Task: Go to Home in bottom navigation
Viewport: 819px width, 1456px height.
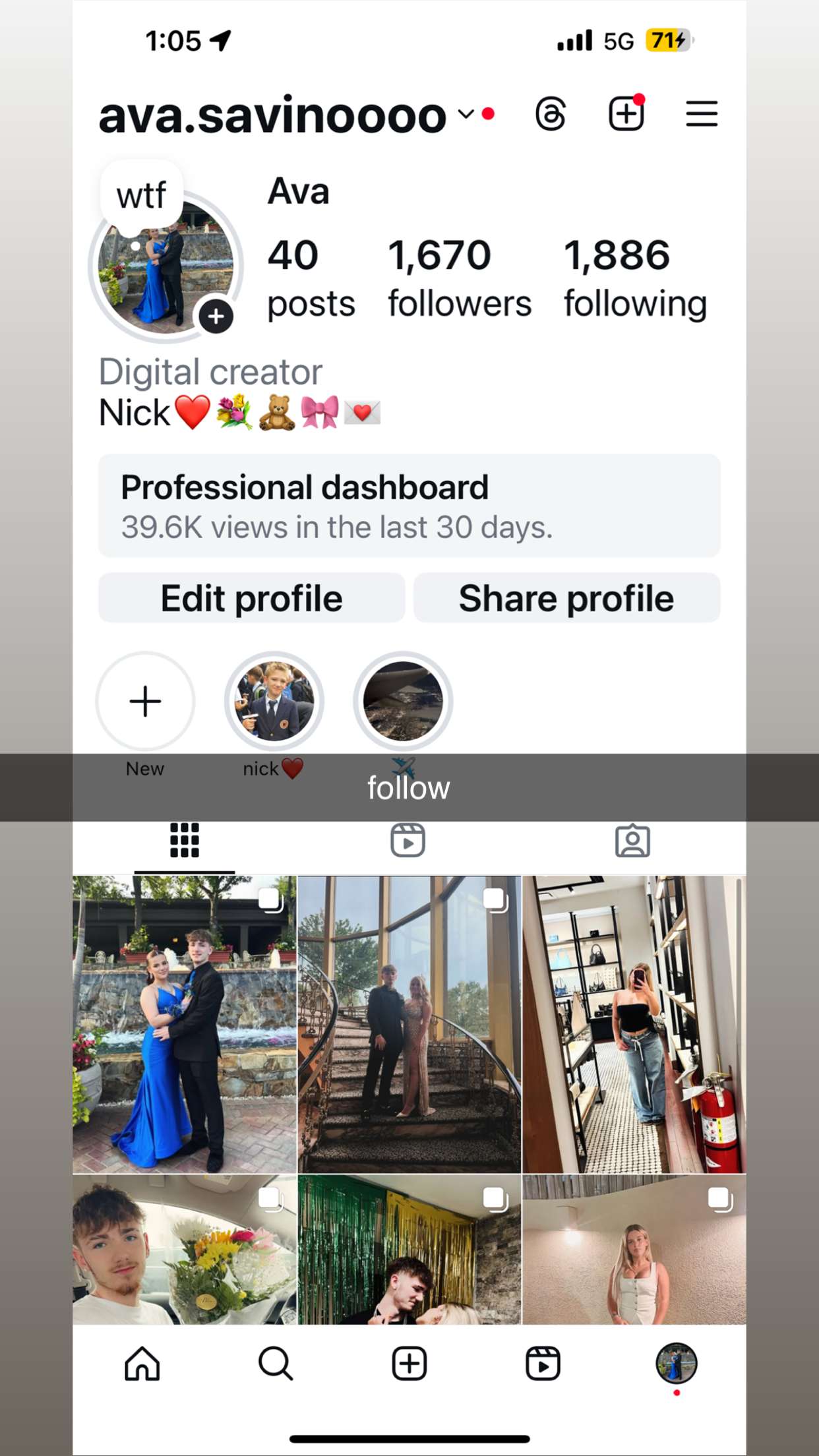Action: (x=142, y=1364)
